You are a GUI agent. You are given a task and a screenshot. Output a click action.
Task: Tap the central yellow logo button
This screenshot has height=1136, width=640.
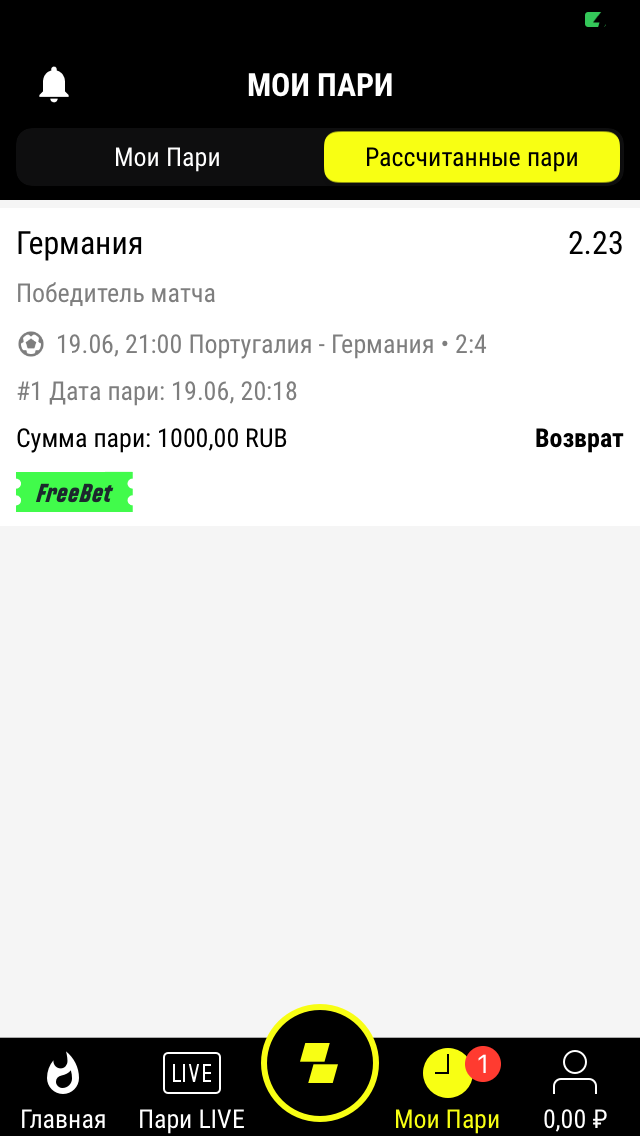pyautogui.click(x=320, y=1064)
